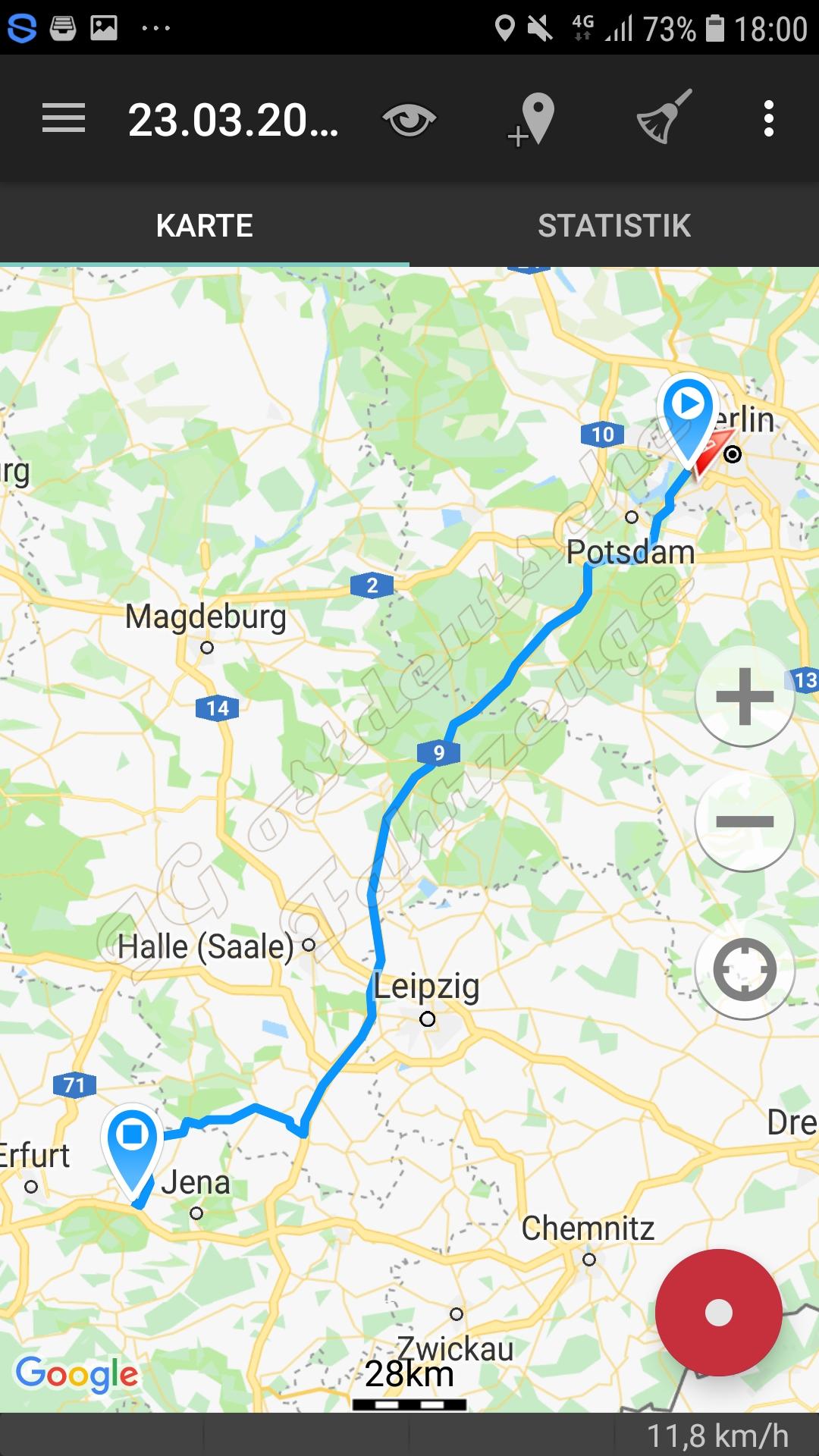Tap the broom clear icon
819x1456 pixels.
(664, 118)
